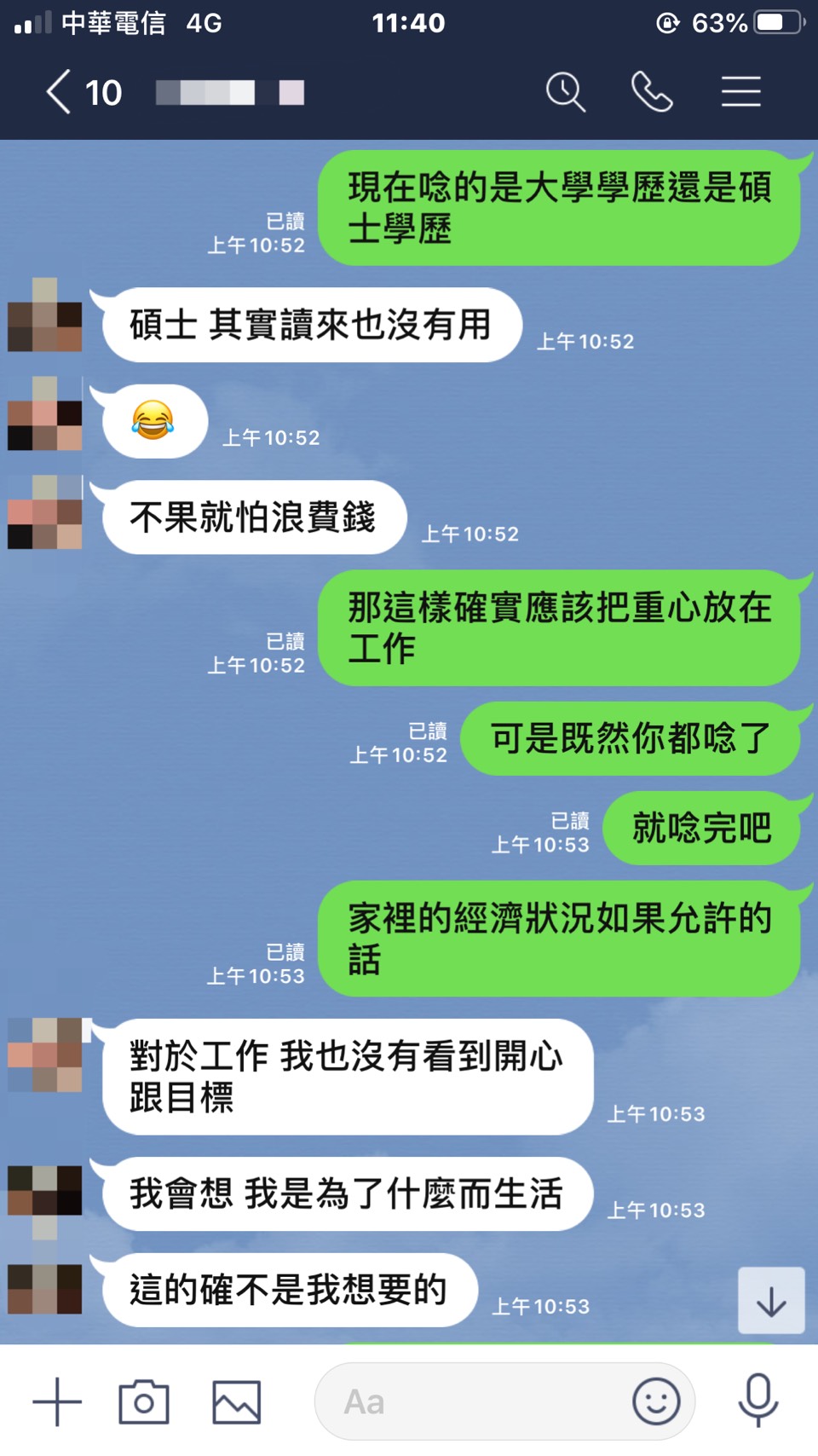
Task: Open the sticker and emoji panel
Action: coord(656,1401)
